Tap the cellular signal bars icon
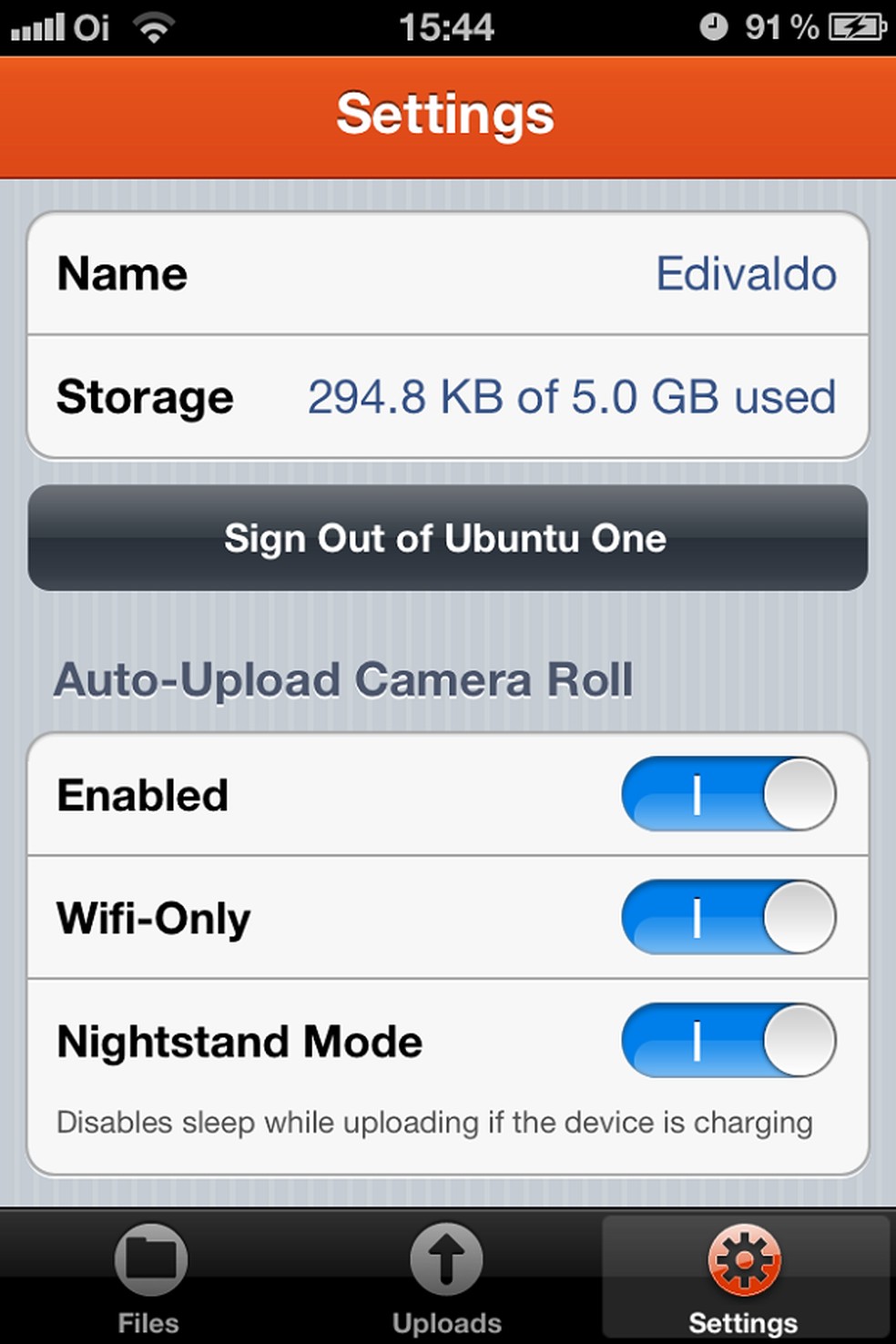 pyautogui.click(x=36, y=27)
